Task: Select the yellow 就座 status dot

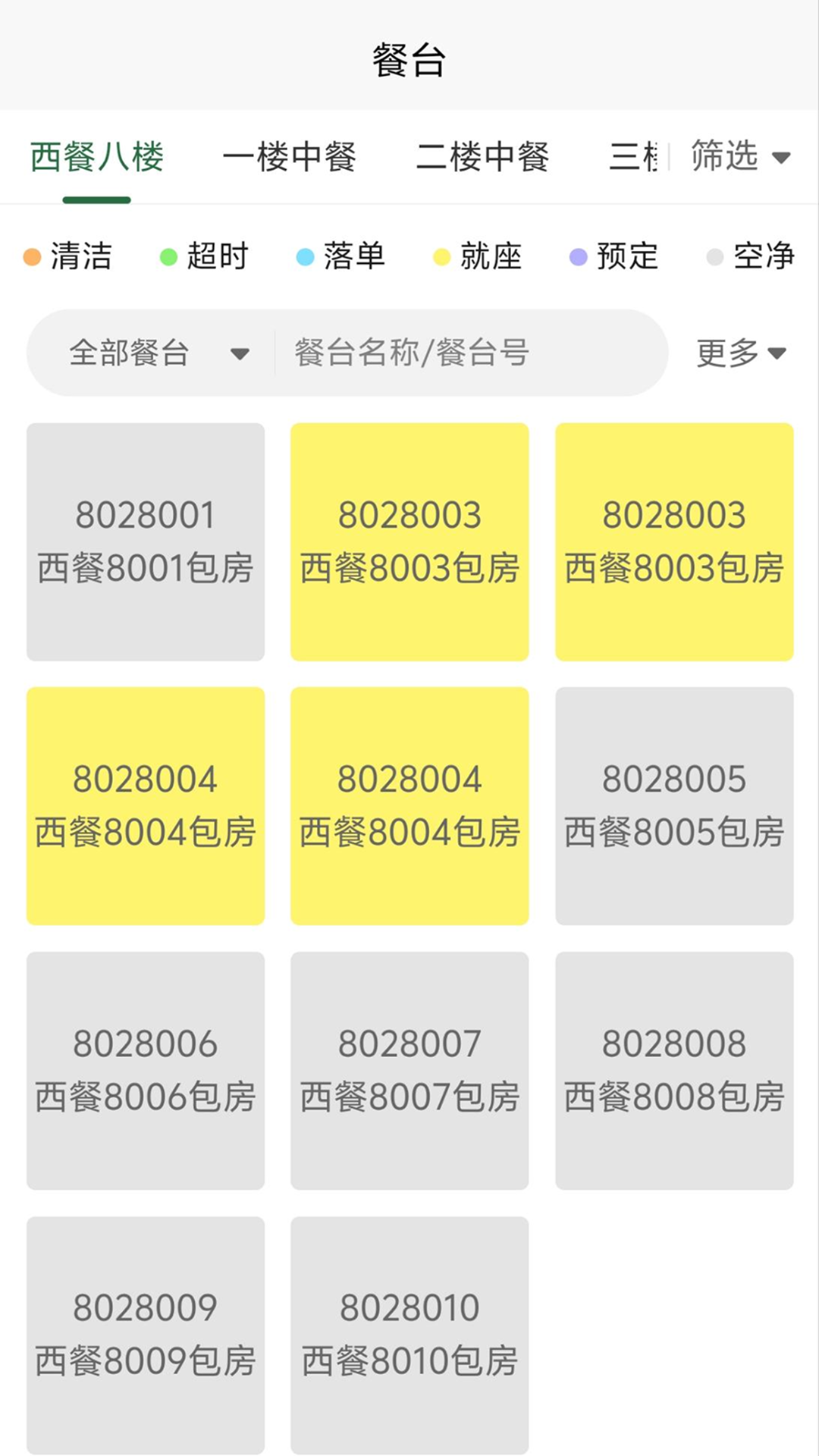Action: coord(441,258)
